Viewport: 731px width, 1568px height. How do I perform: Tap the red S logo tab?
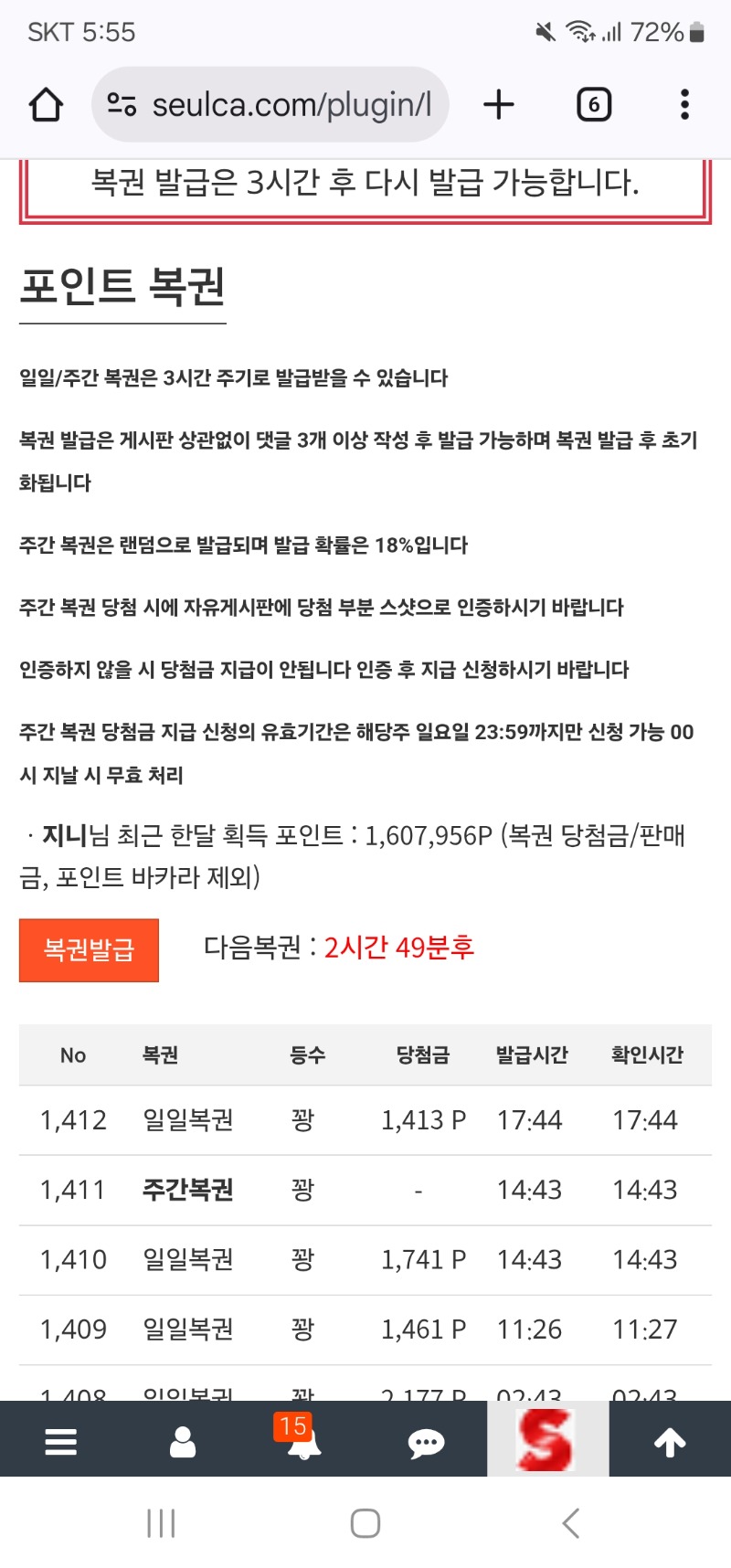coord(547,1438)
